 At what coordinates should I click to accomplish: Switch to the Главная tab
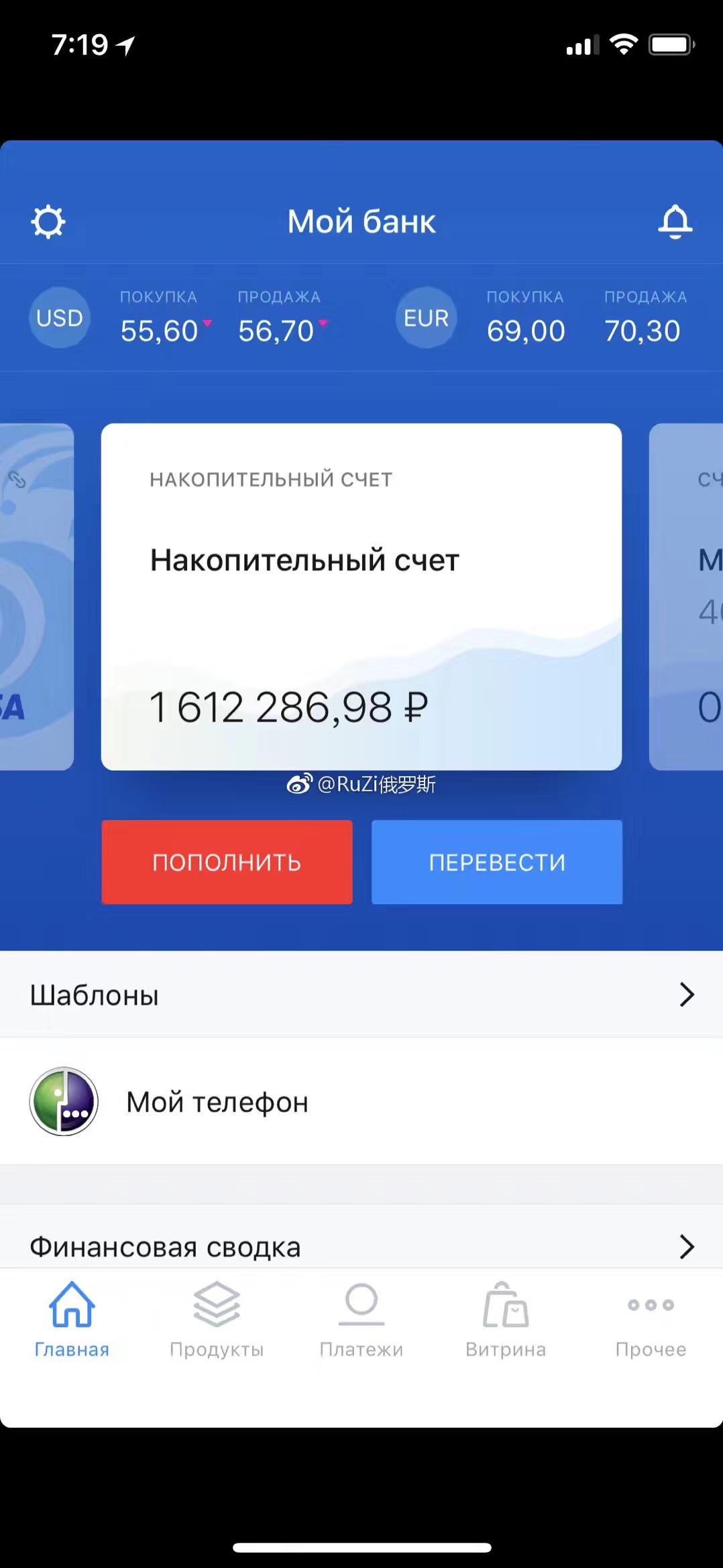72,1319
